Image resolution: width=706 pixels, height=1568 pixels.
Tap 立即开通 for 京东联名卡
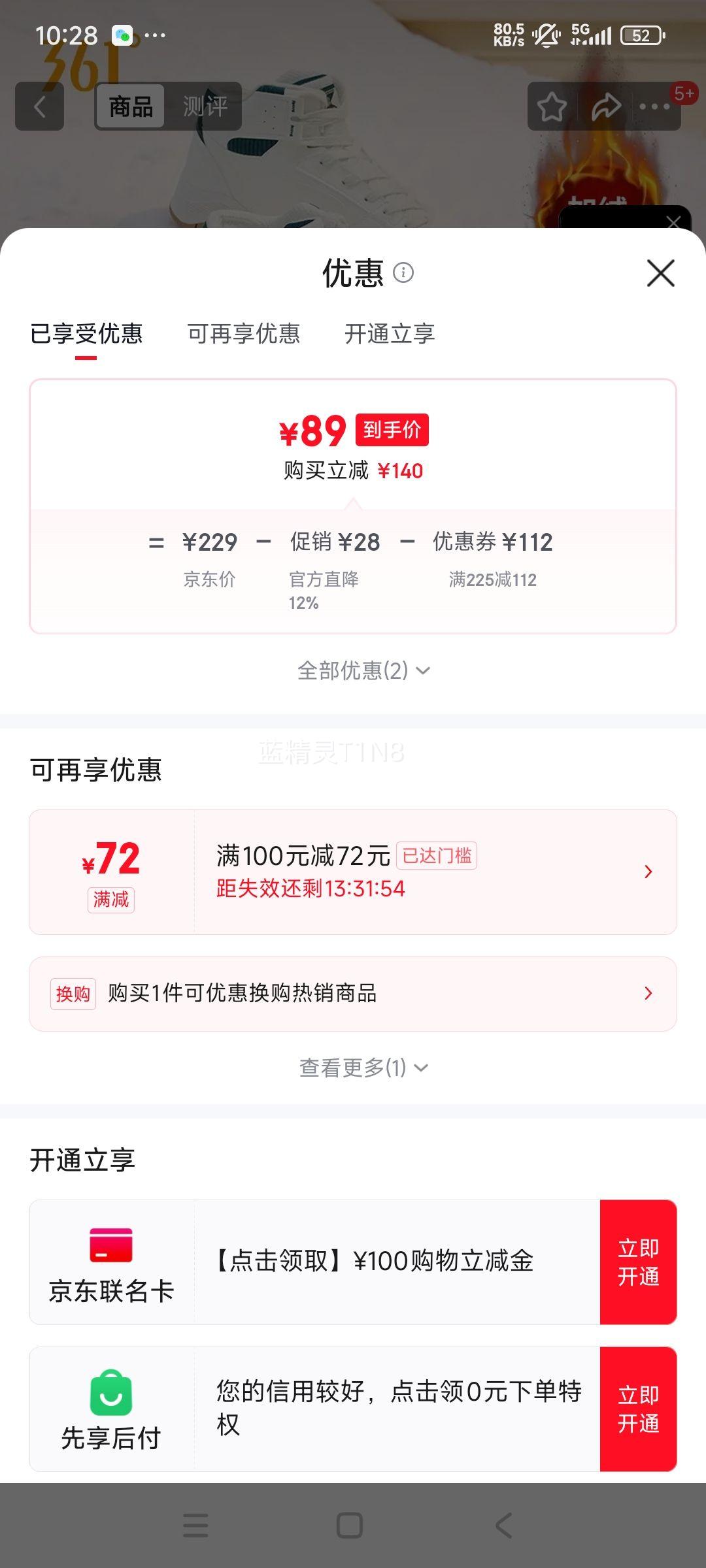[639, 1261]
